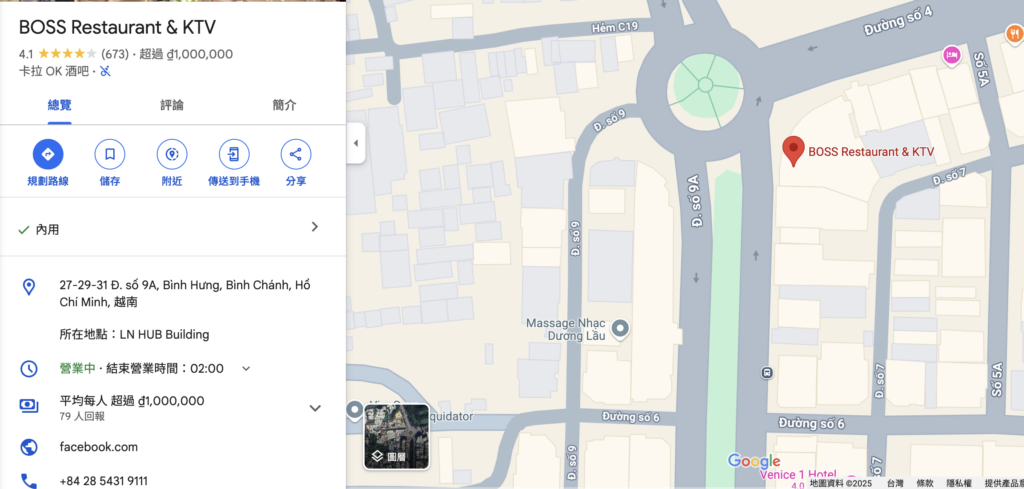This screenshot has width=1024, height=489.
Task: Open the 內用 service options row
Action: tap(172, 228)
